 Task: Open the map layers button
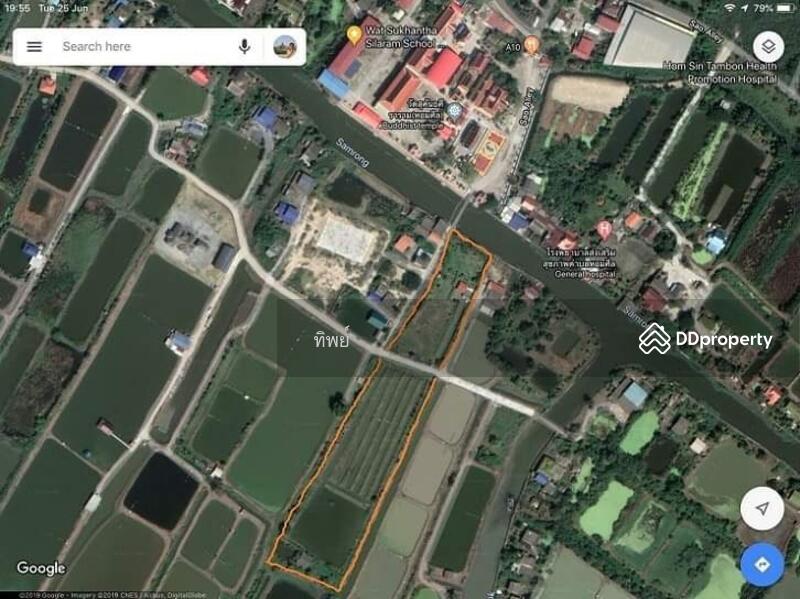point(767,47)
